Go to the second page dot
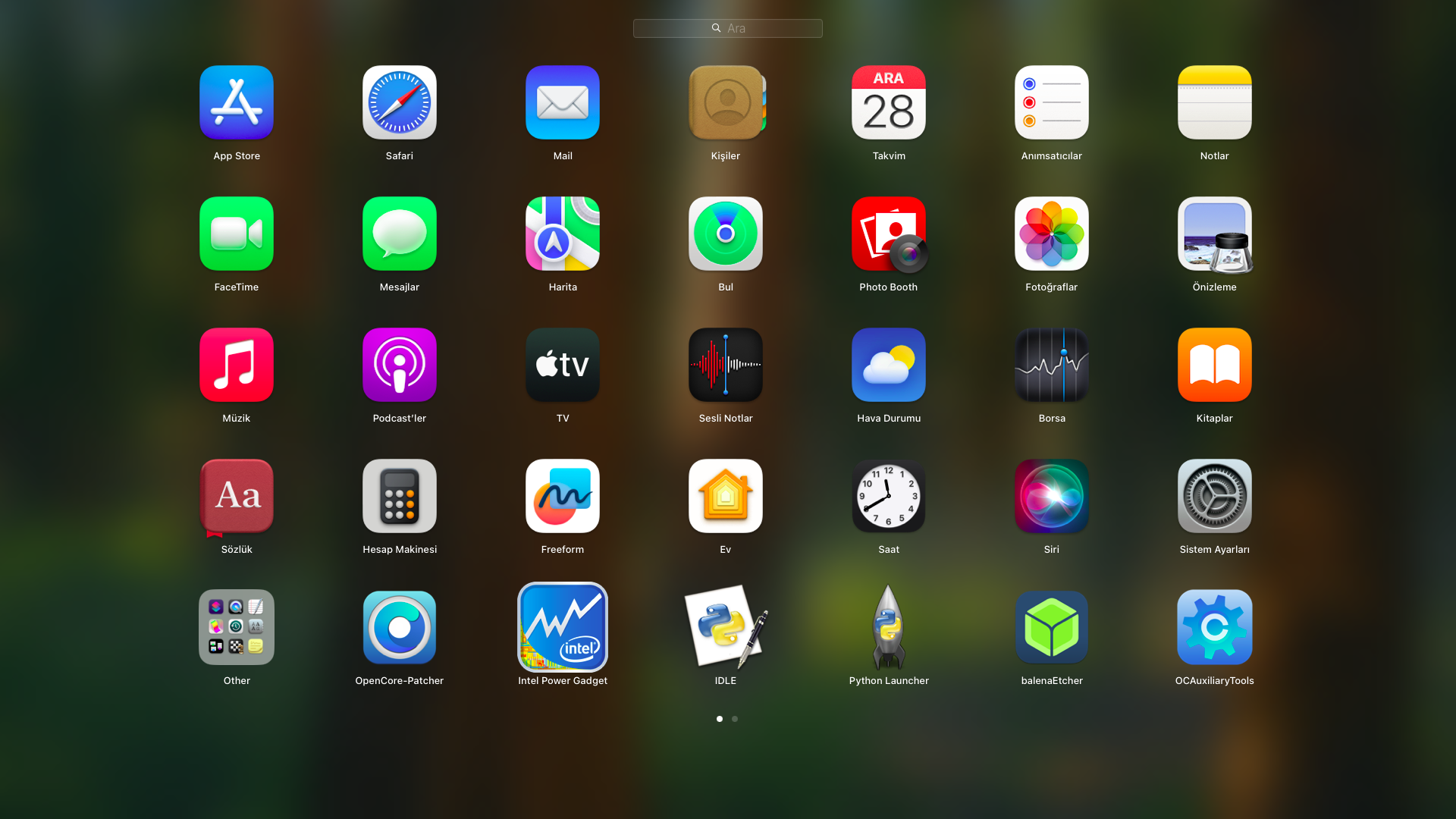 point(735,719)
